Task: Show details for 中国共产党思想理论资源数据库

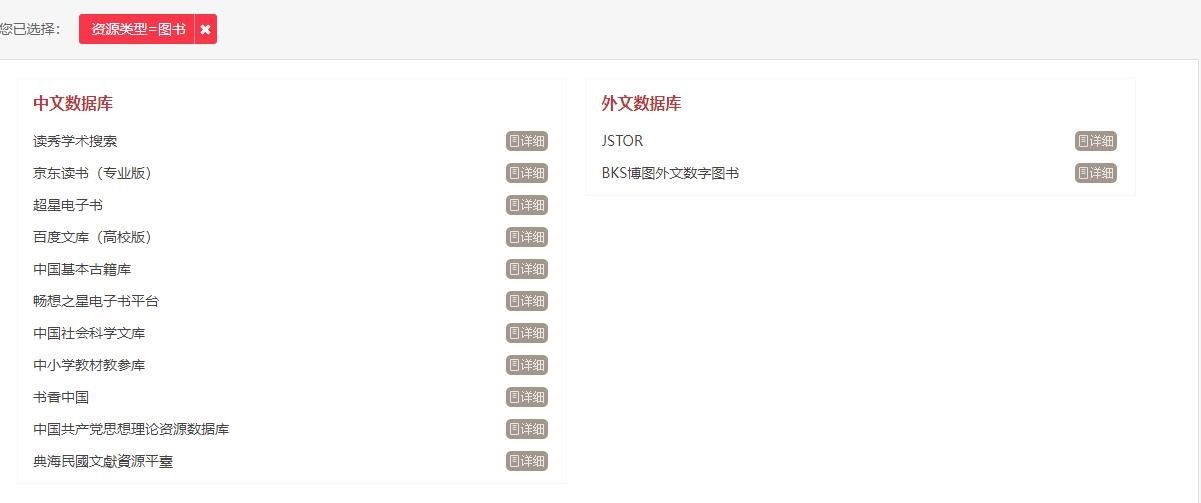Action: click(x=527, y=429)
